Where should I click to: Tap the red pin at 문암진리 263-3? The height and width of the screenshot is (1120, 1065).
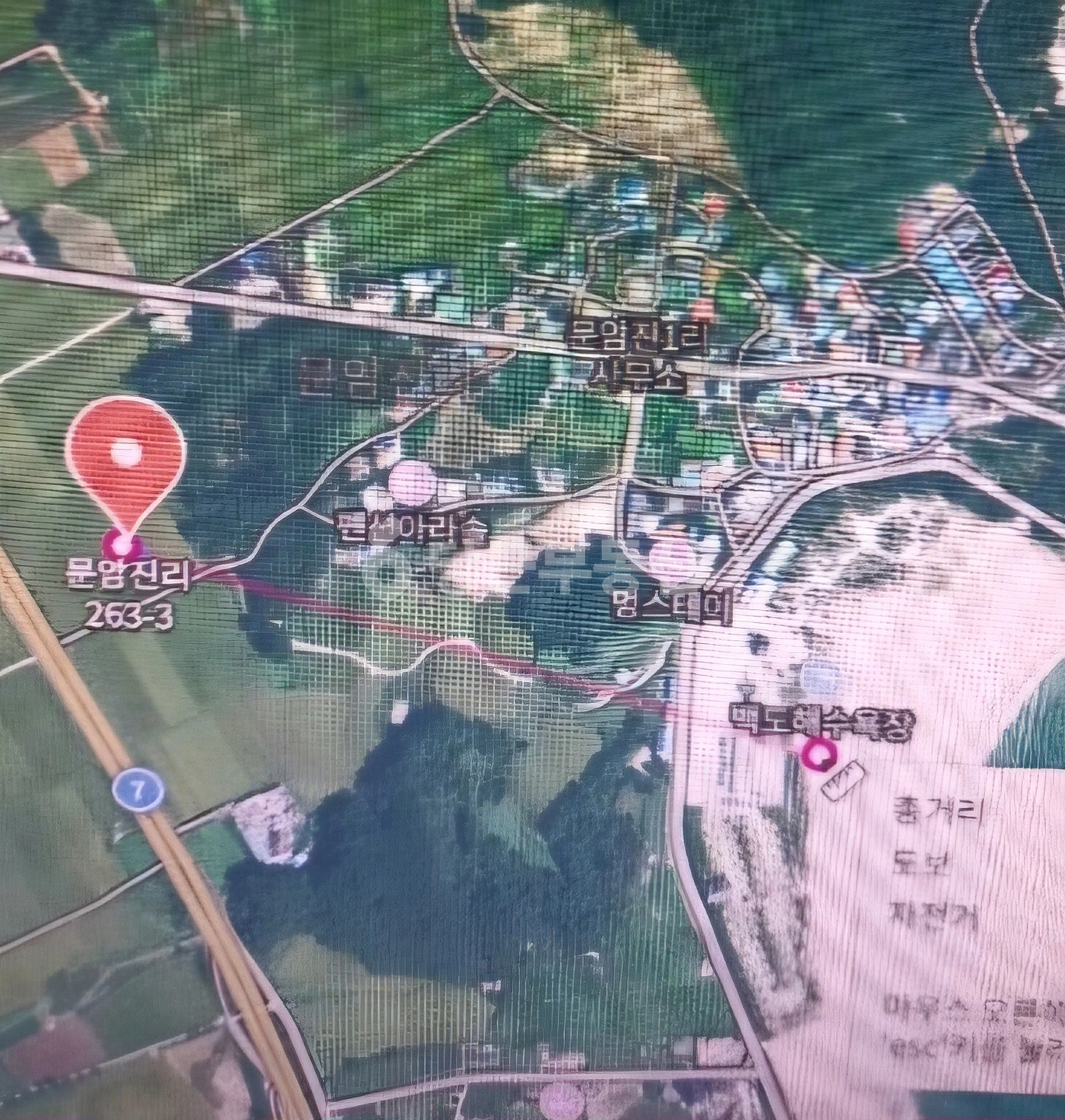click(125, 465)
